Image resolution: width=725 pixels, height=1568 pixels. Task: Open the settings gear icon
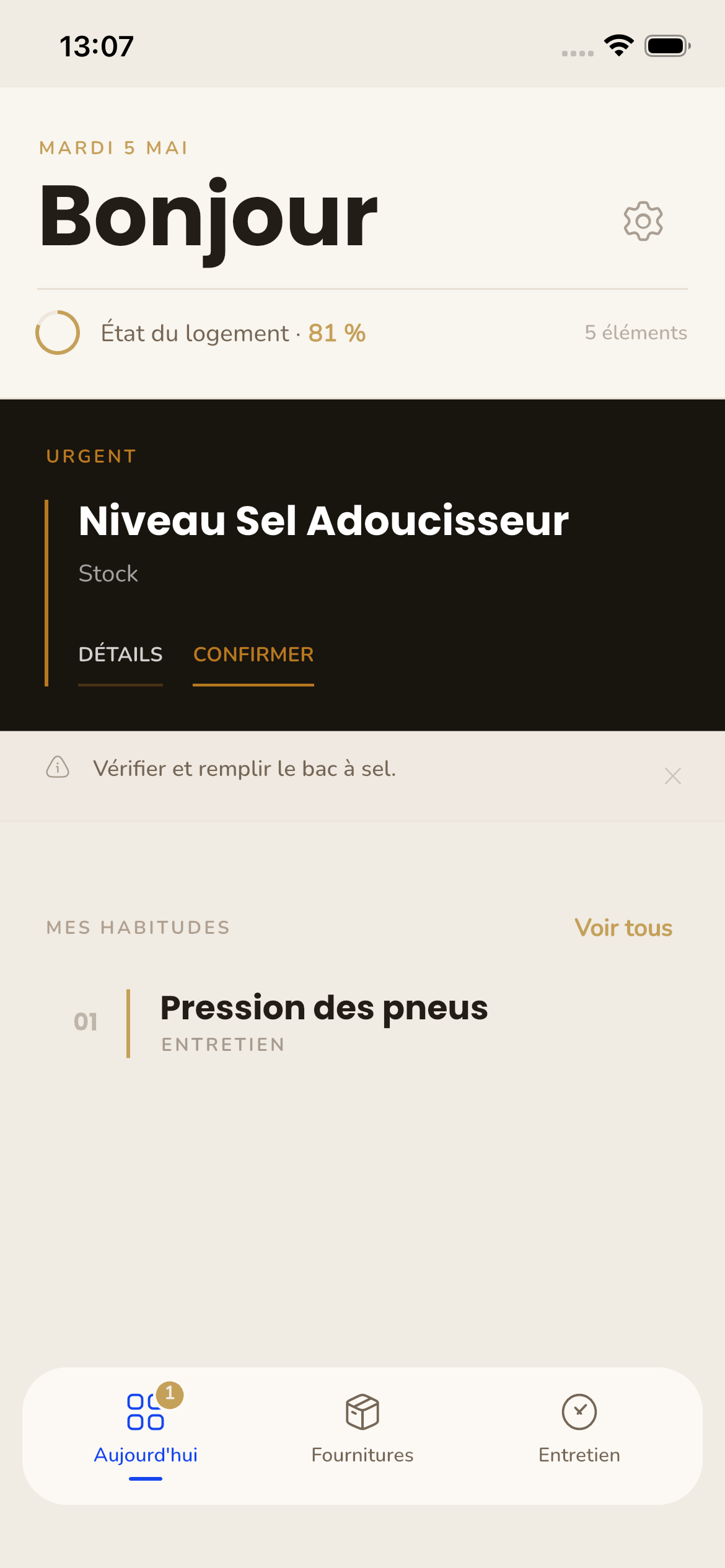[643, 221]
